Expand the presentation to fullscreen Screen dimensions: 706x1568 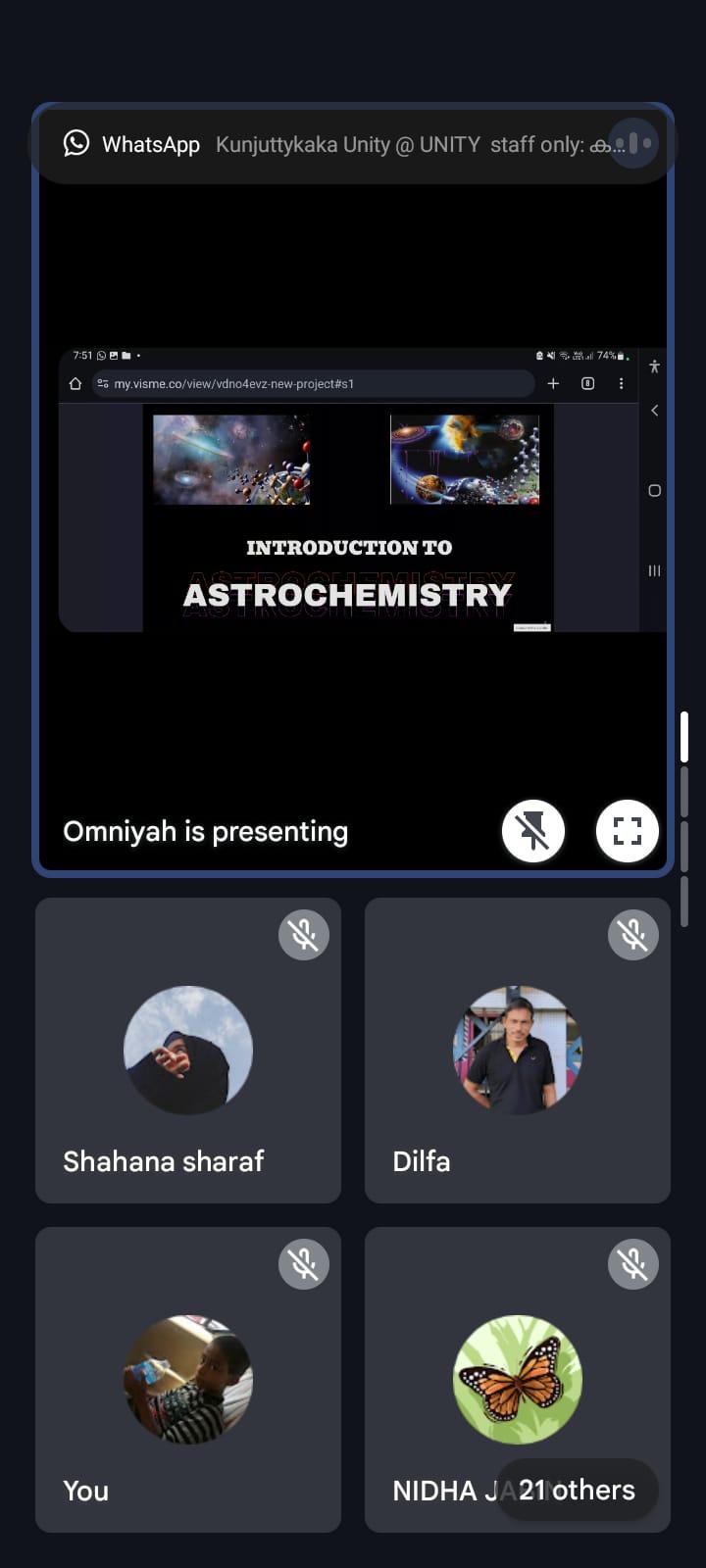[627, 831]
